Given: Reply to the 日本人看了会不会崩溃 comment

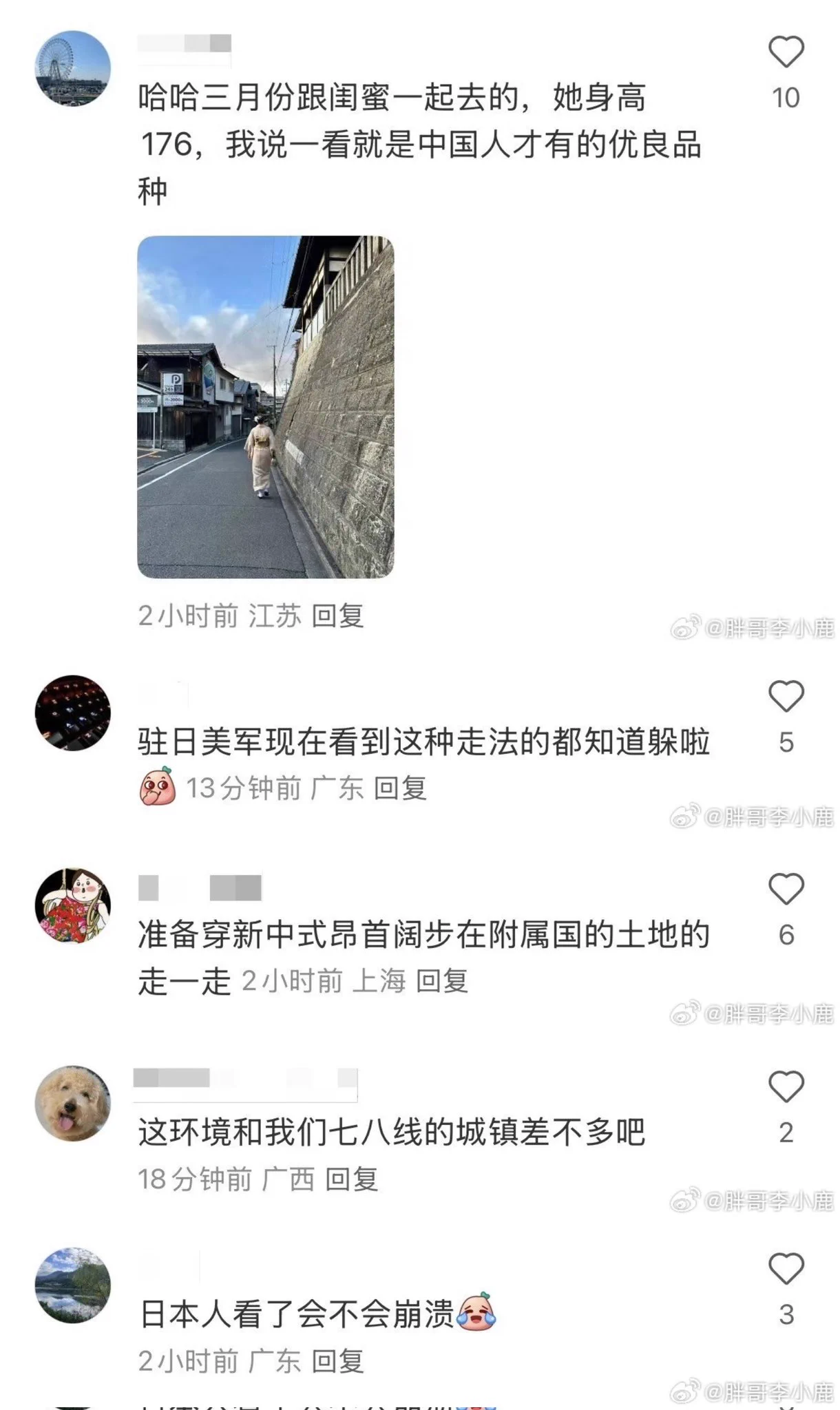Looking at the screenshot, I should point(337,1361).
